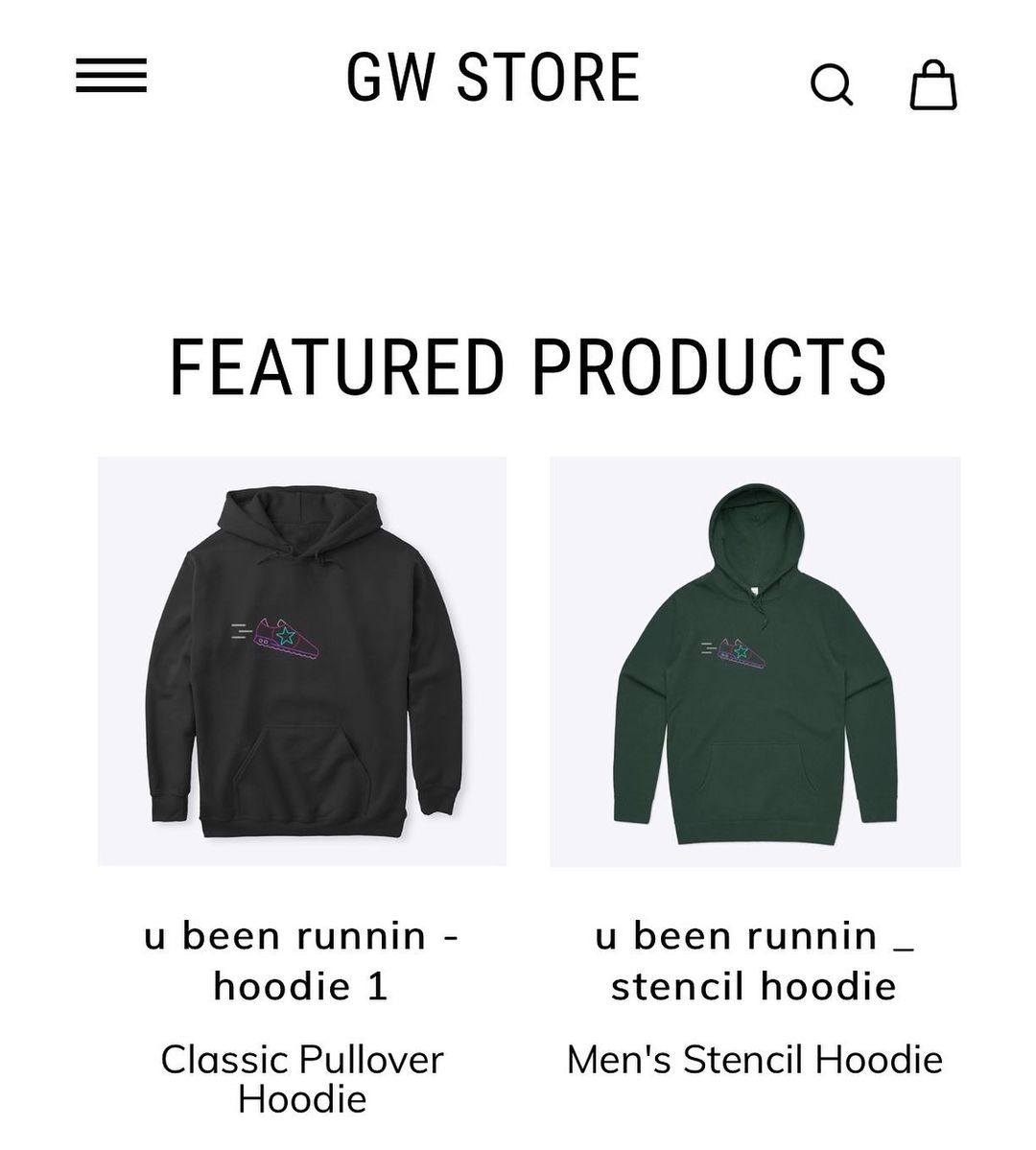Open the hamburger menu
This screenshot has height=1150, width=1036.
tap(111, 77)
